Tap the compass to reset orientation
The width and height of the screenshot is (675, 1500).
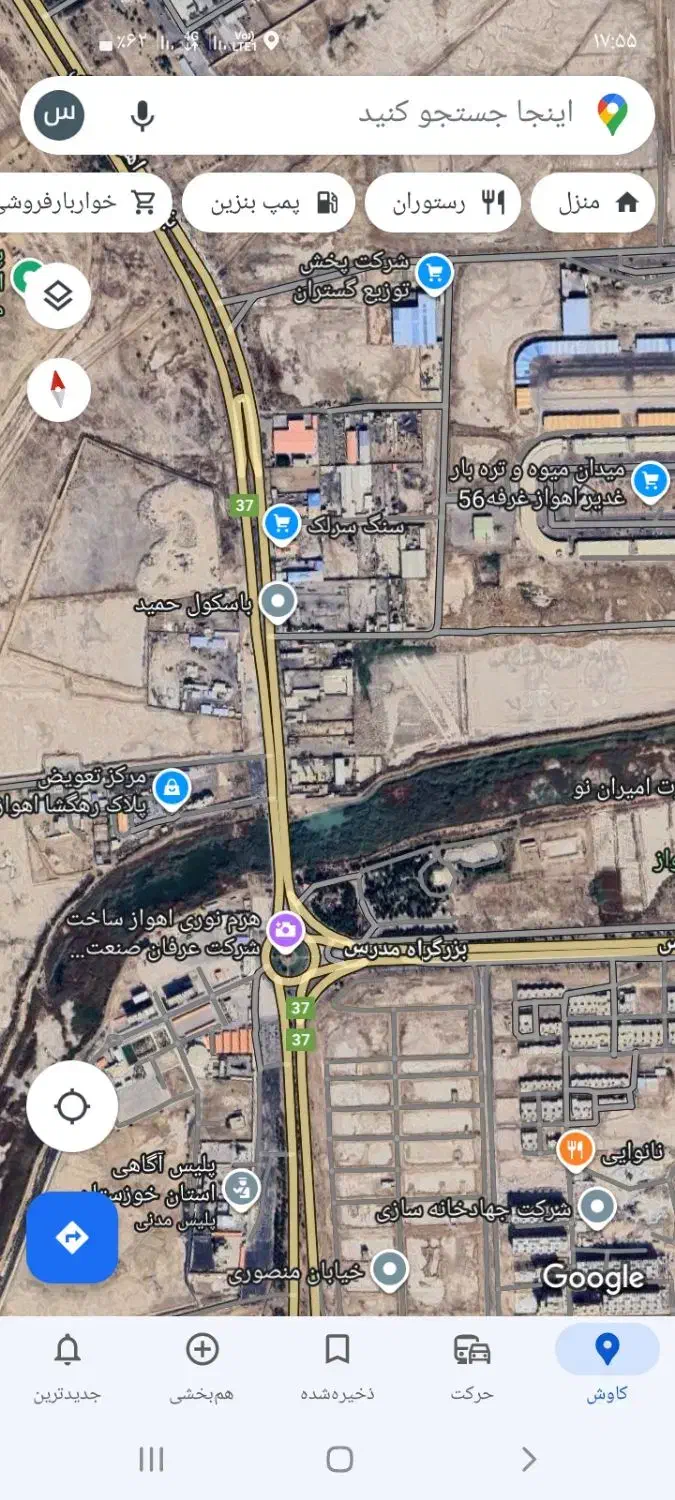tap(58, 389)
